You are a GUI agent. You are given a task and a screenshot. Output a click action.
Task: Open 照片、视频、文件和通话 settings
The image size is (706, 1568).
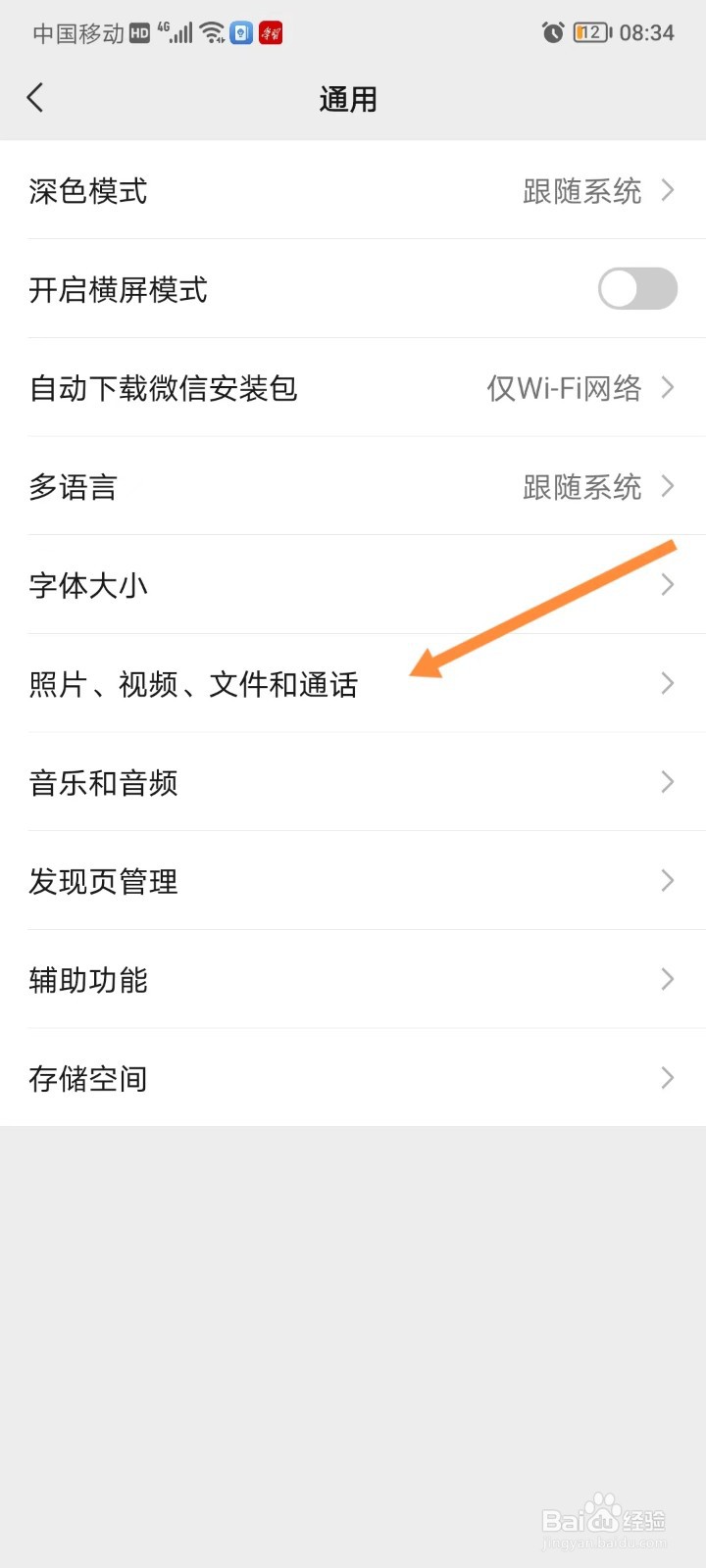pos(353,683)
